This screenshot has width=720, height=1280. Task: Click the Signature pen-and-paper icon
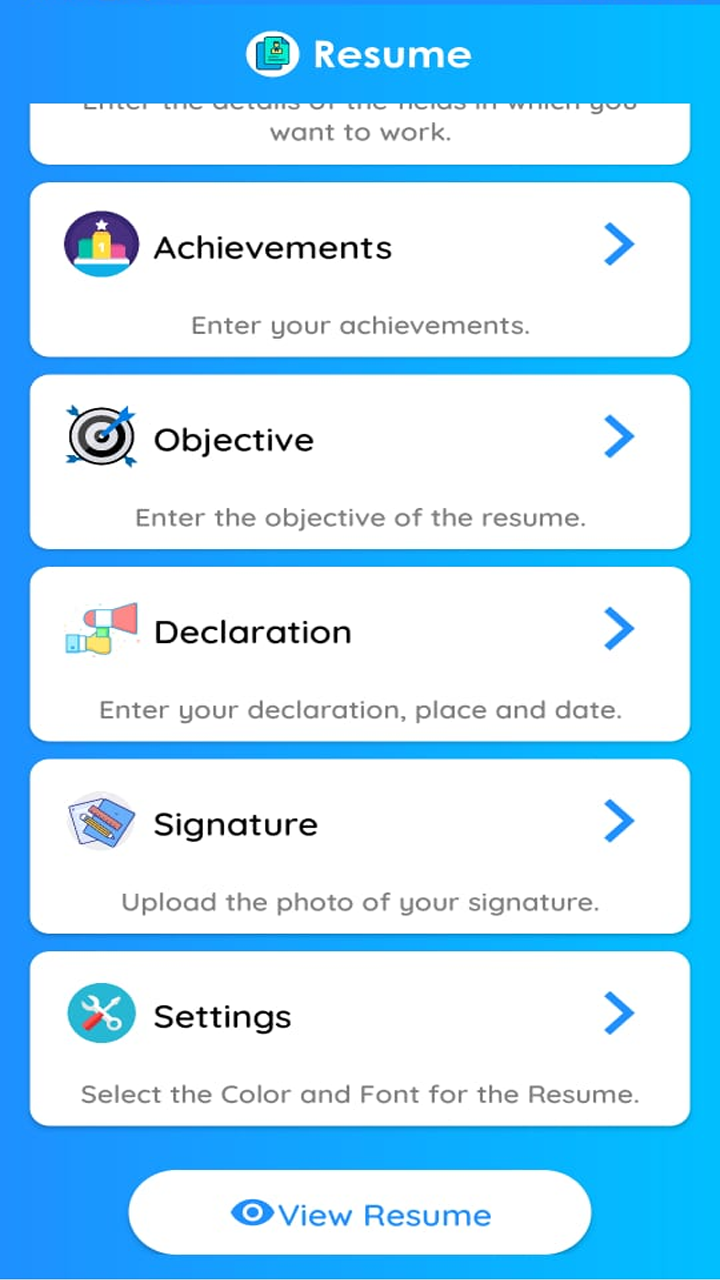(x=101, y=820)
